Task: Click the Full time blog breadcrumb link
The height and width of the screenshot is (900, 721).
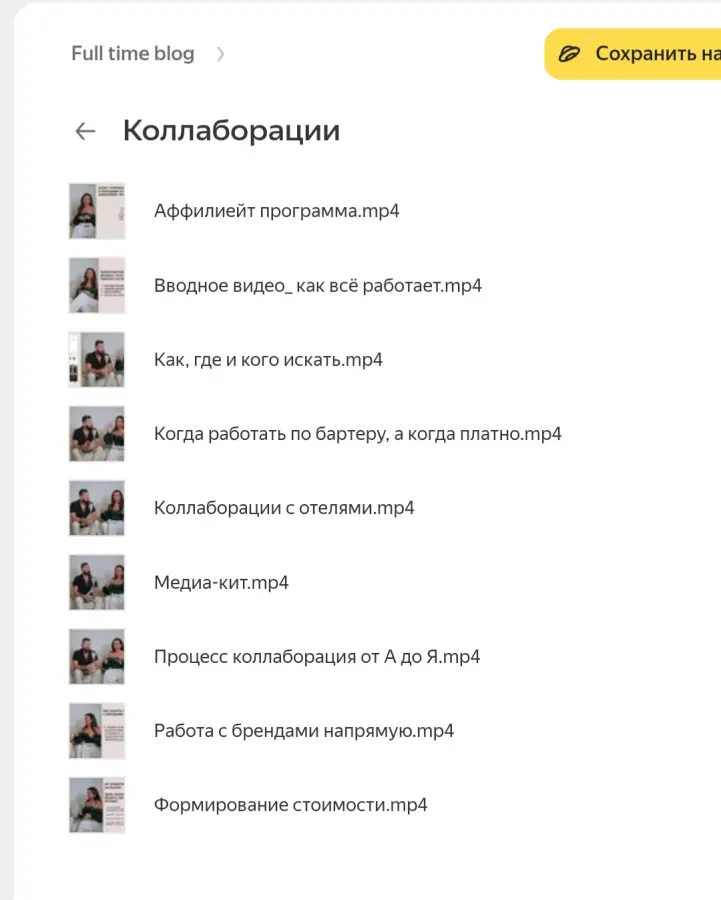Action: [x=132, y=54]
